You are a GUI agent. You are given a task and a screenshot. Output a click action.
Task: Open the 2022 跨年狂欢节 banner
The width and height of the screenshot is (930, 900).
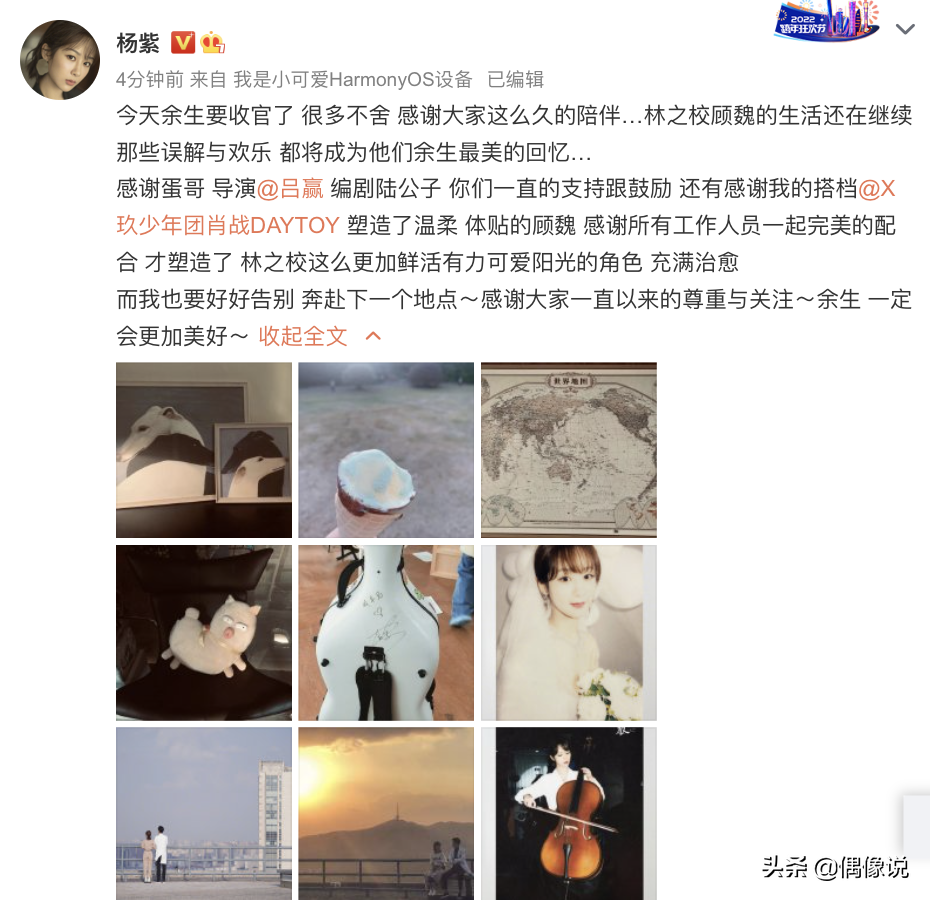coord(826,20)
